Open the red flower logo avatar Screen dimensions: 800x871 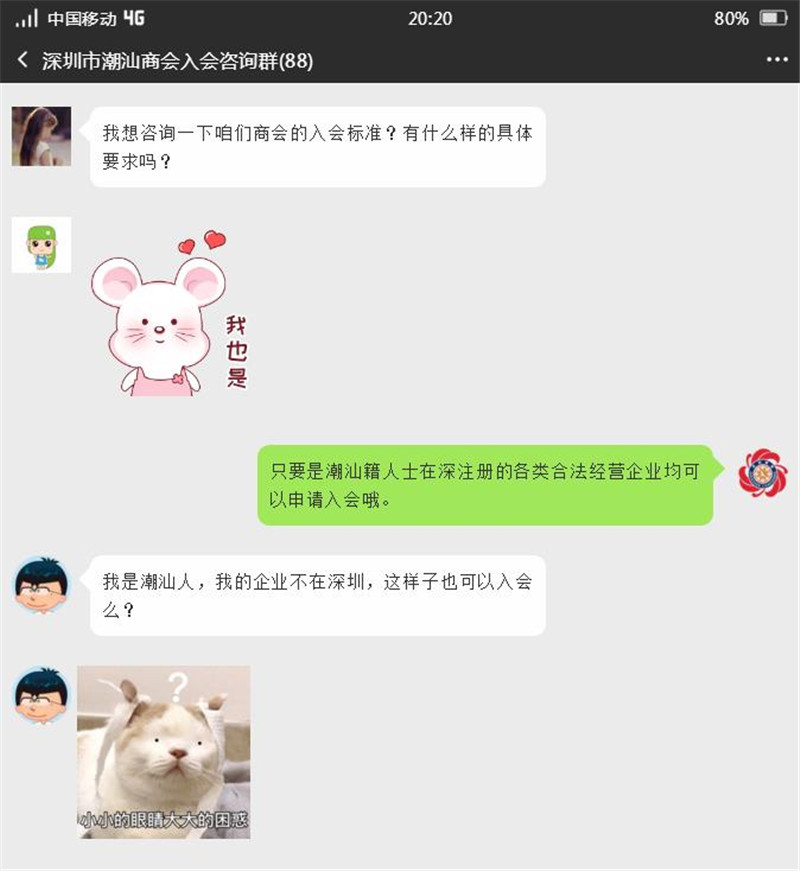pos(762,474)
